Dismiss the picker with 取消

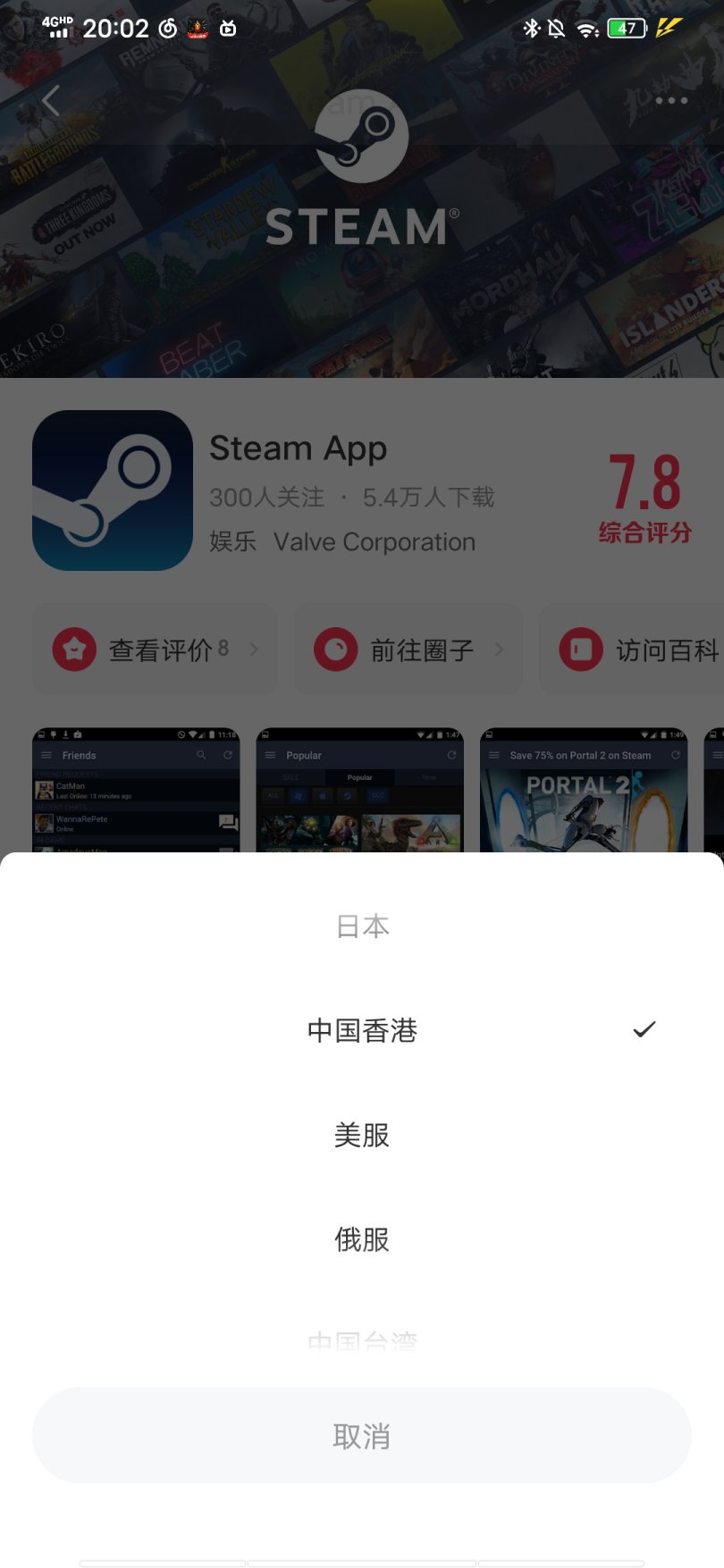(362, 1436)
